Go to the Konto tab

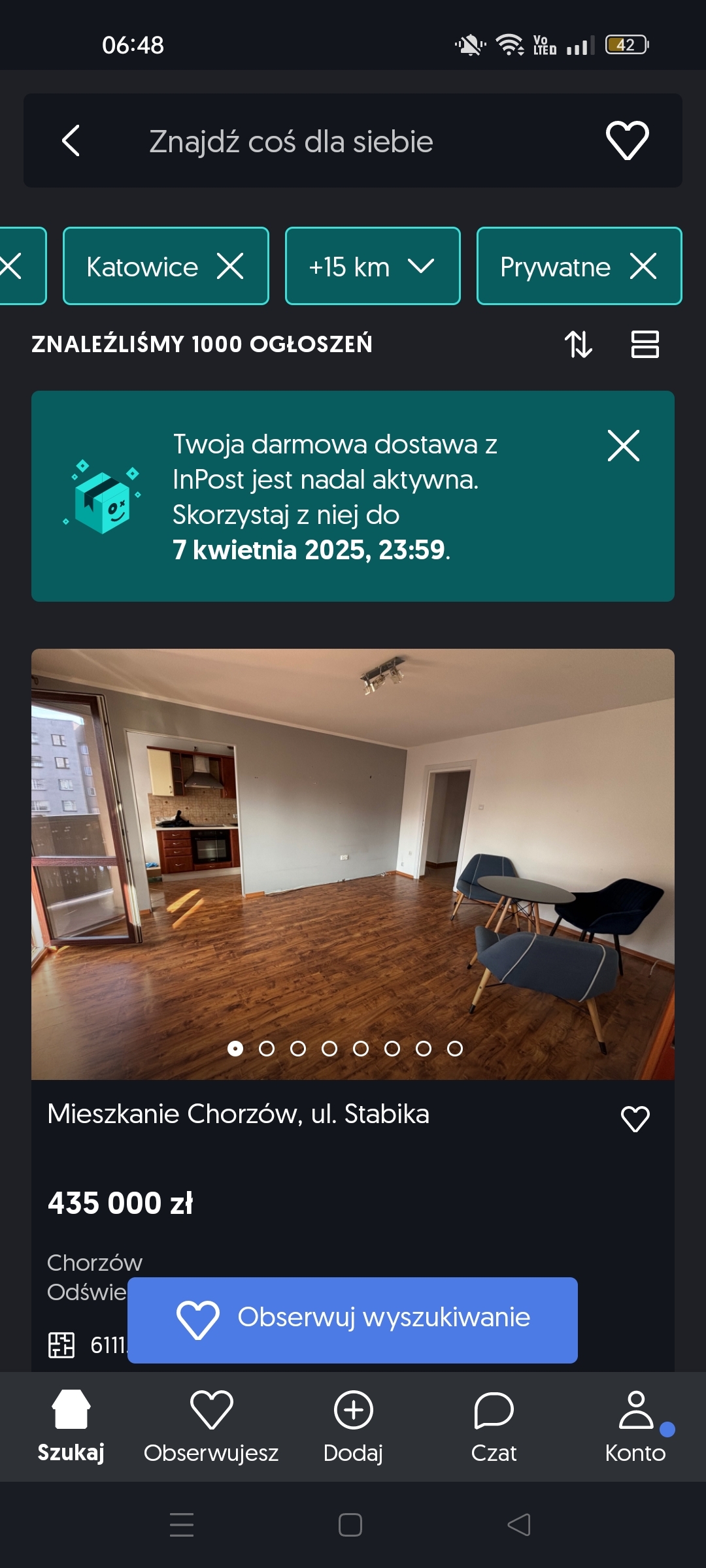coord(635,1426)
